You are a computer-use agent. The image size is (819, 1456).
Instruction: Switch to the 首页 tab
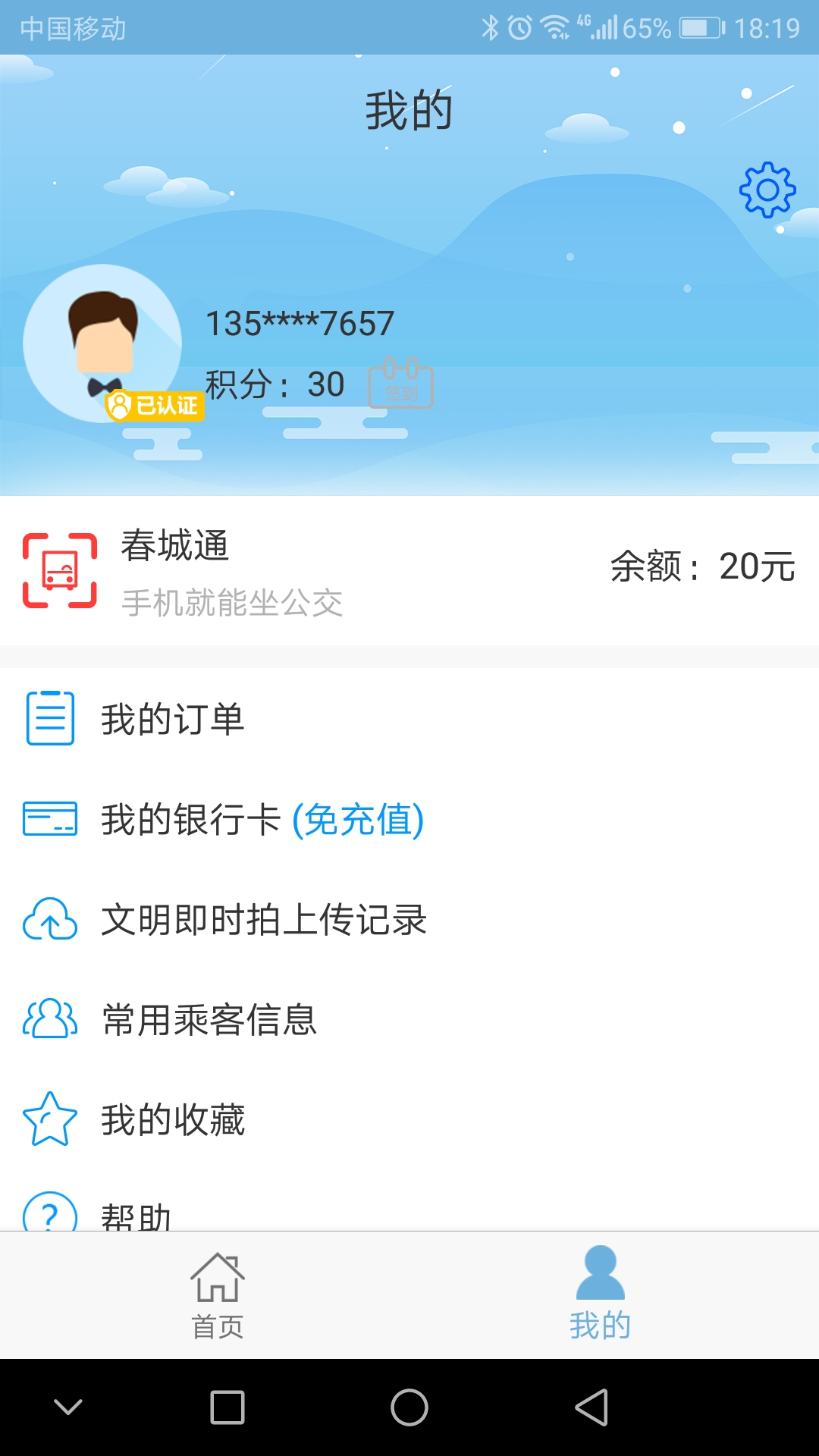pyautogui.click(x=218, y=1297)
